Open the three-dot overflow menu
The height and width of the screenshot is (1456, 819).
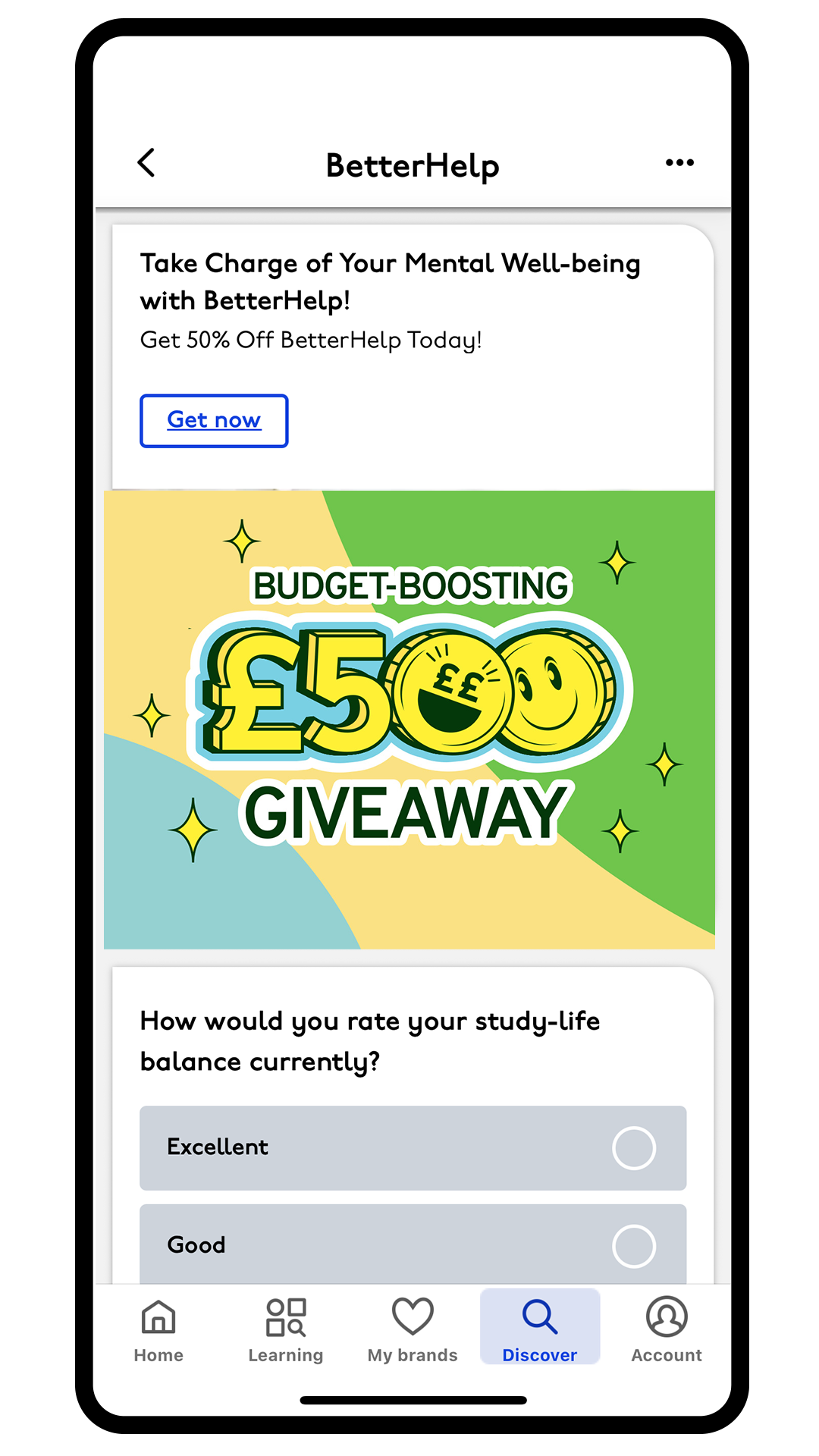tap(679, 163)
